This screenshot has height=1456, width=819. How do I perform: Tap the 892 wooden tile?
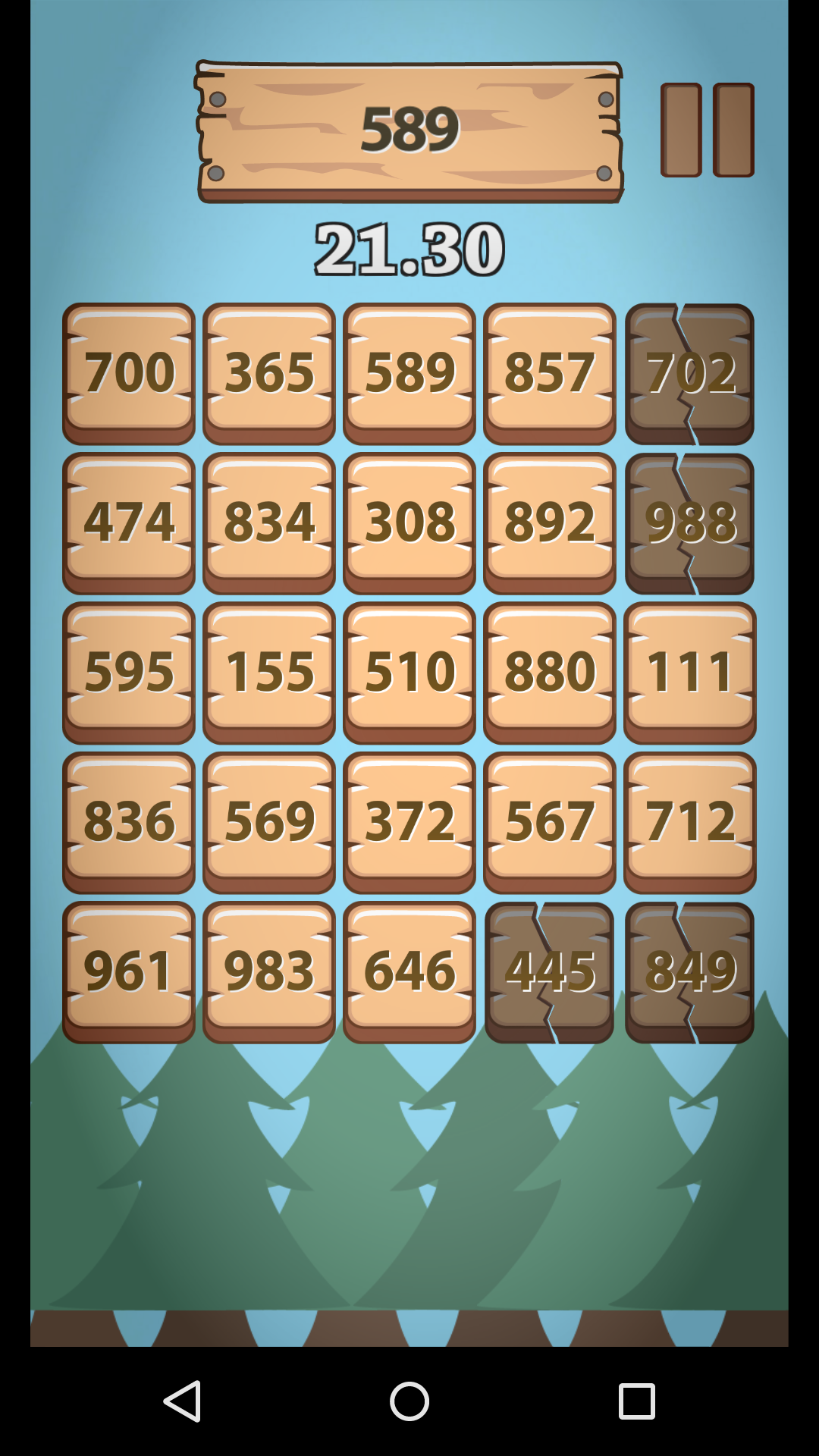coord(550,522)
